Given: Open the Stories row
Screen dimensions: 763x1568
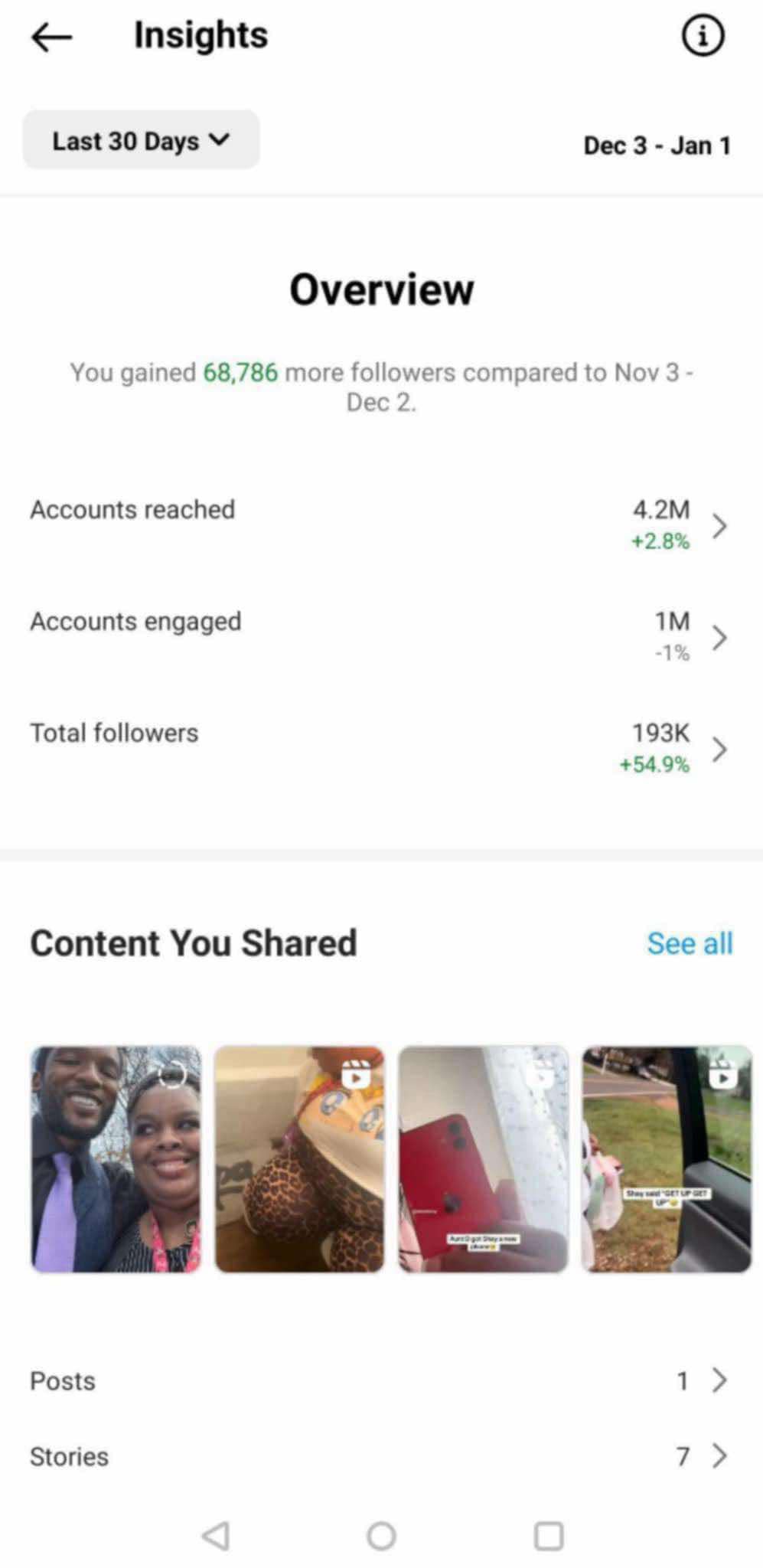Looking at the screenshot, I should click(x=381, y=1455).
